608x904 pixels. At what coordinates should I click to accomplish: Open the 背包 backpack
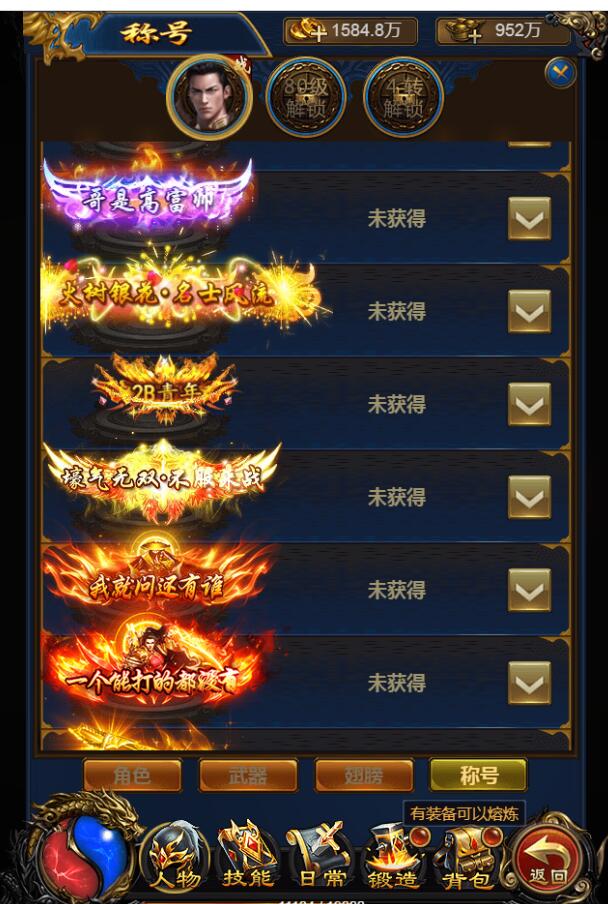(466, 860)
